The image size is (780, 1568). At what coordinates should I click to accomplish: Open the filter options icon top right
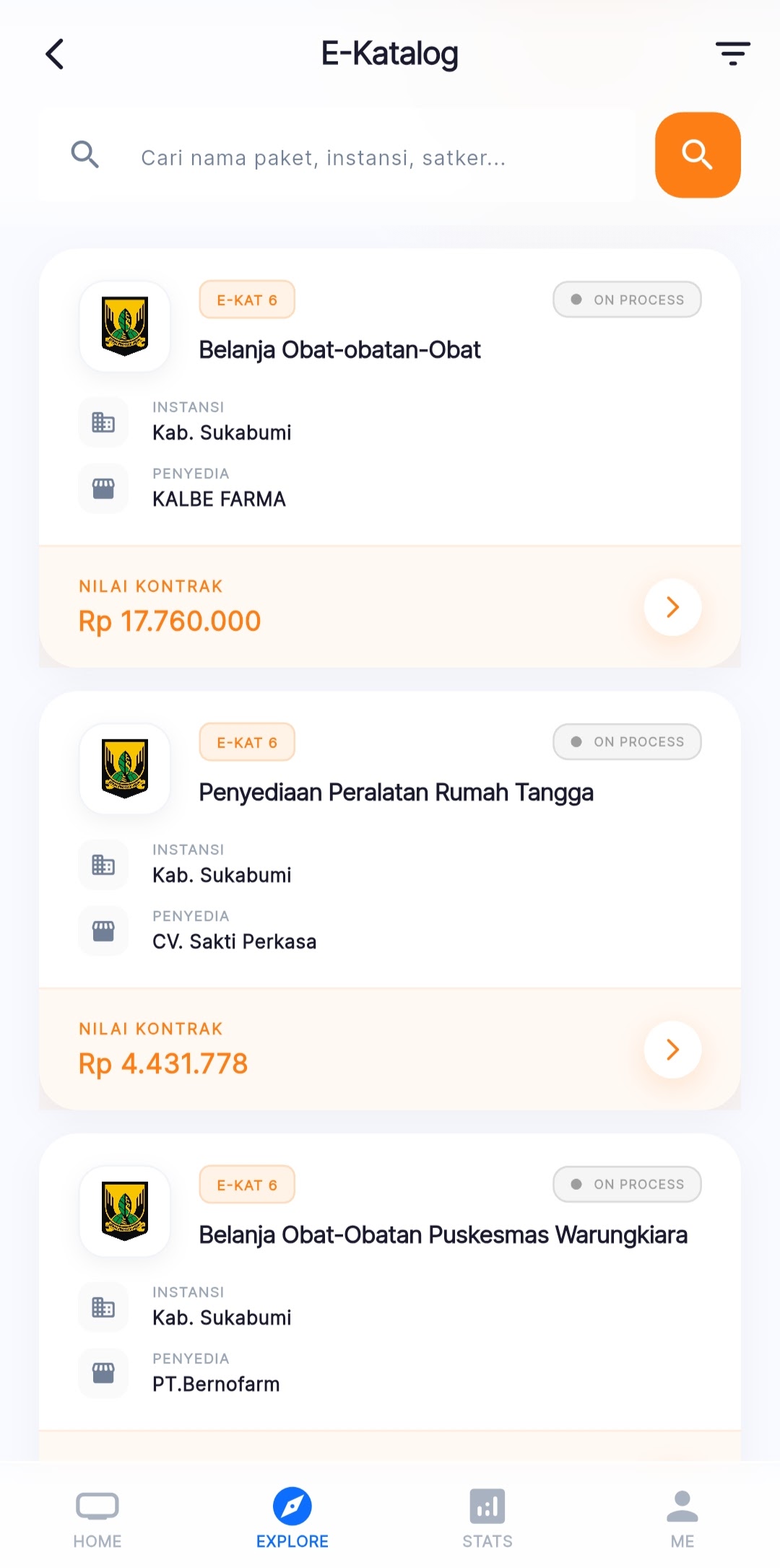click(732, 53)
